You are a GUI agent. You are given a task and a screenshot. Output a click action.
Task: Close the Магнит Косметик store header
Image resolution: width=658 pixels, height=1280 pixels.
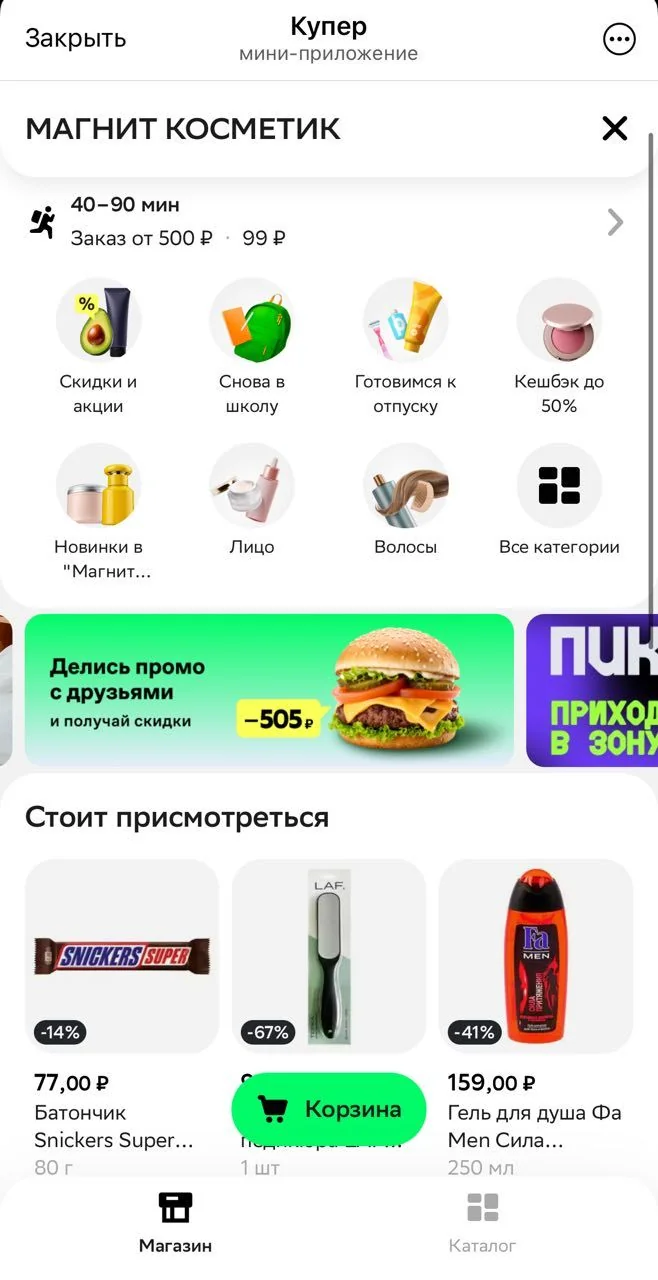[614, 128]
